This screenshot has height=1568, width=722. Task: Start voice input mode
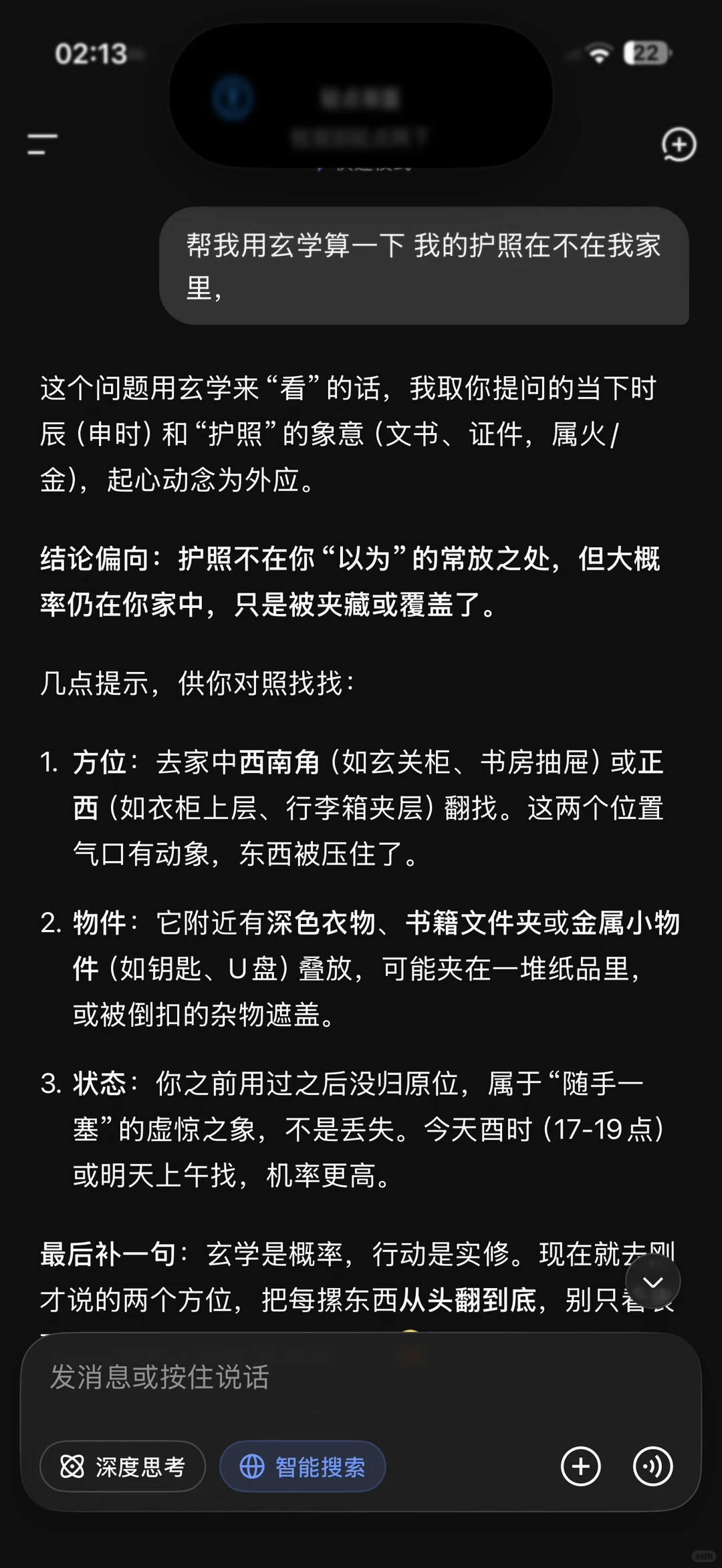[652, 1466]
